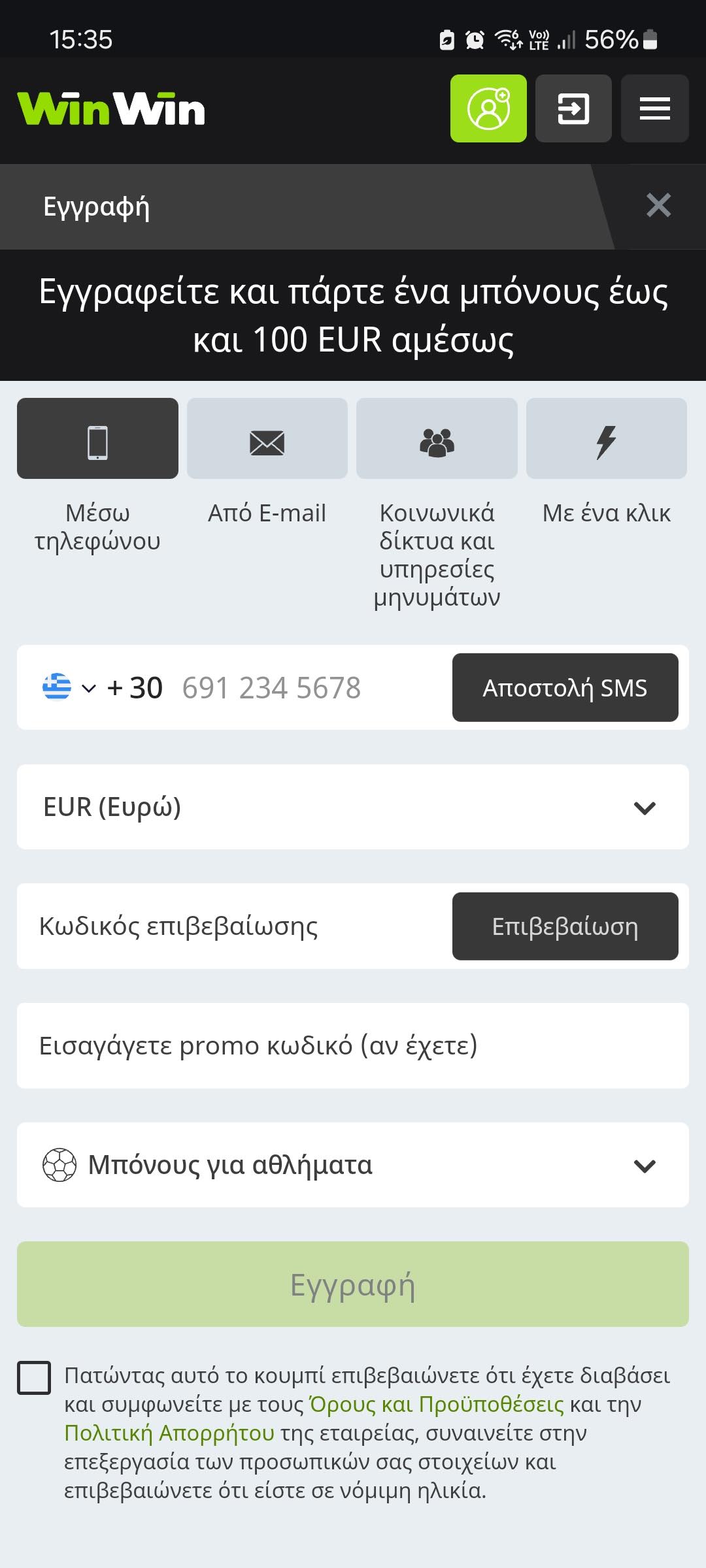
Task: Switch to Με ένα κλικ registration
Action: 606,438
